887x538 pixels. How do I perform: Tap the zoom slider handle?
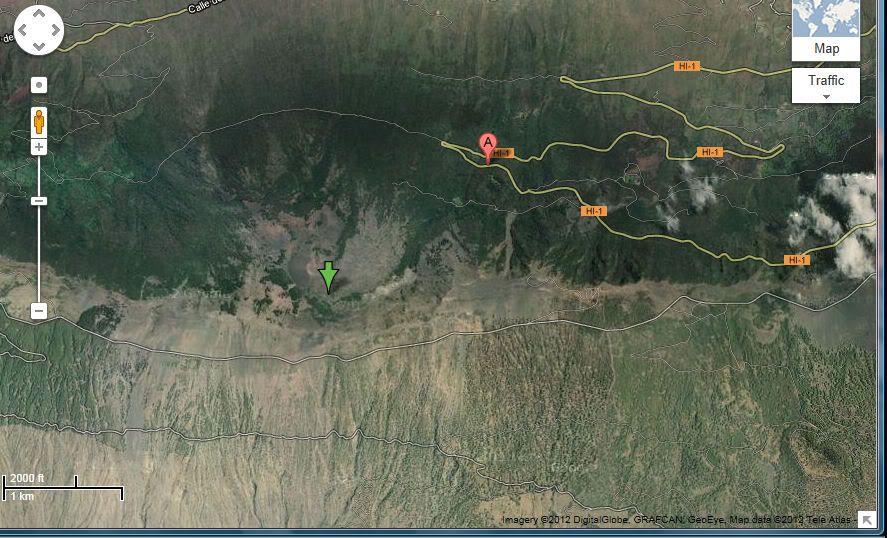pos(39,201)
